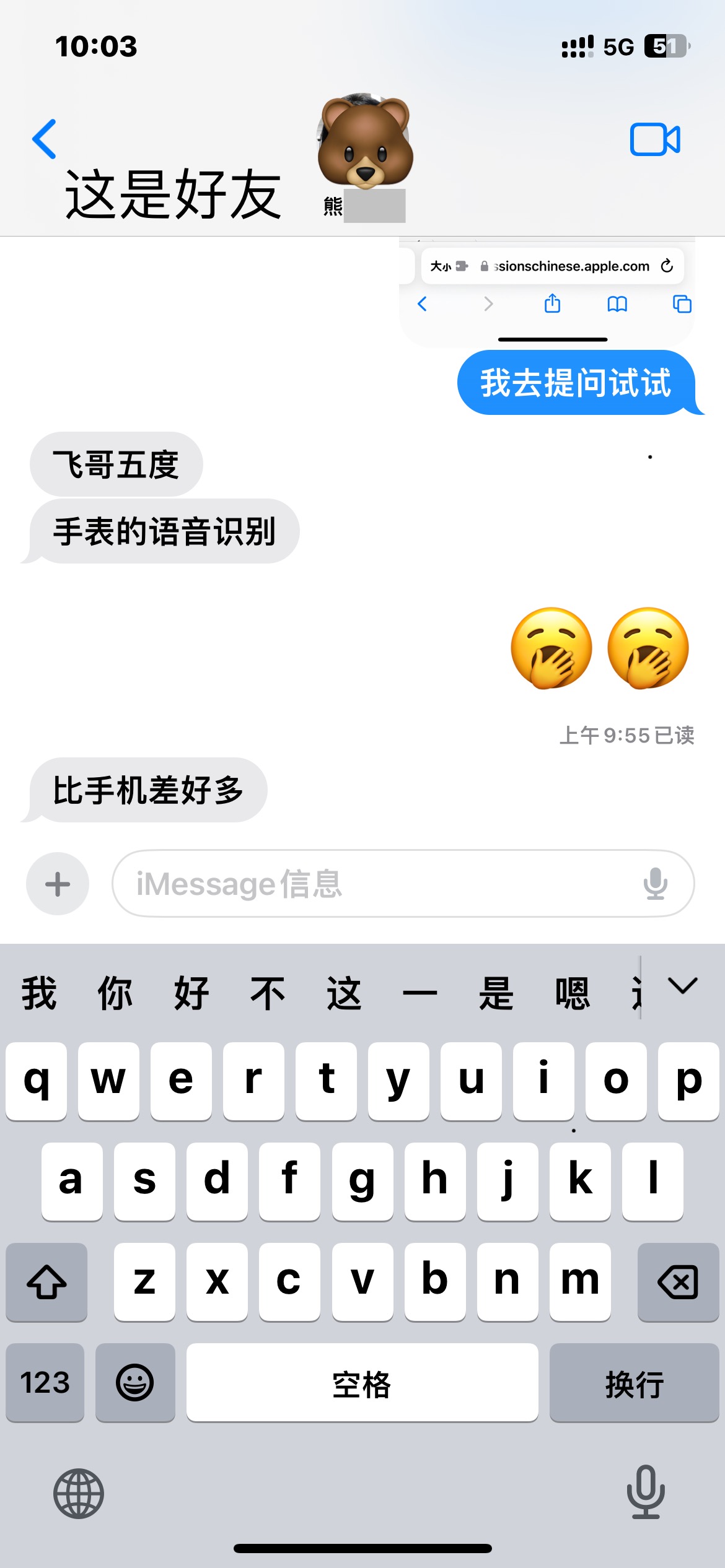Viewport: 725px width, 1568px height.
Task: Switch input language with globe key
Action: [78, 1493]
